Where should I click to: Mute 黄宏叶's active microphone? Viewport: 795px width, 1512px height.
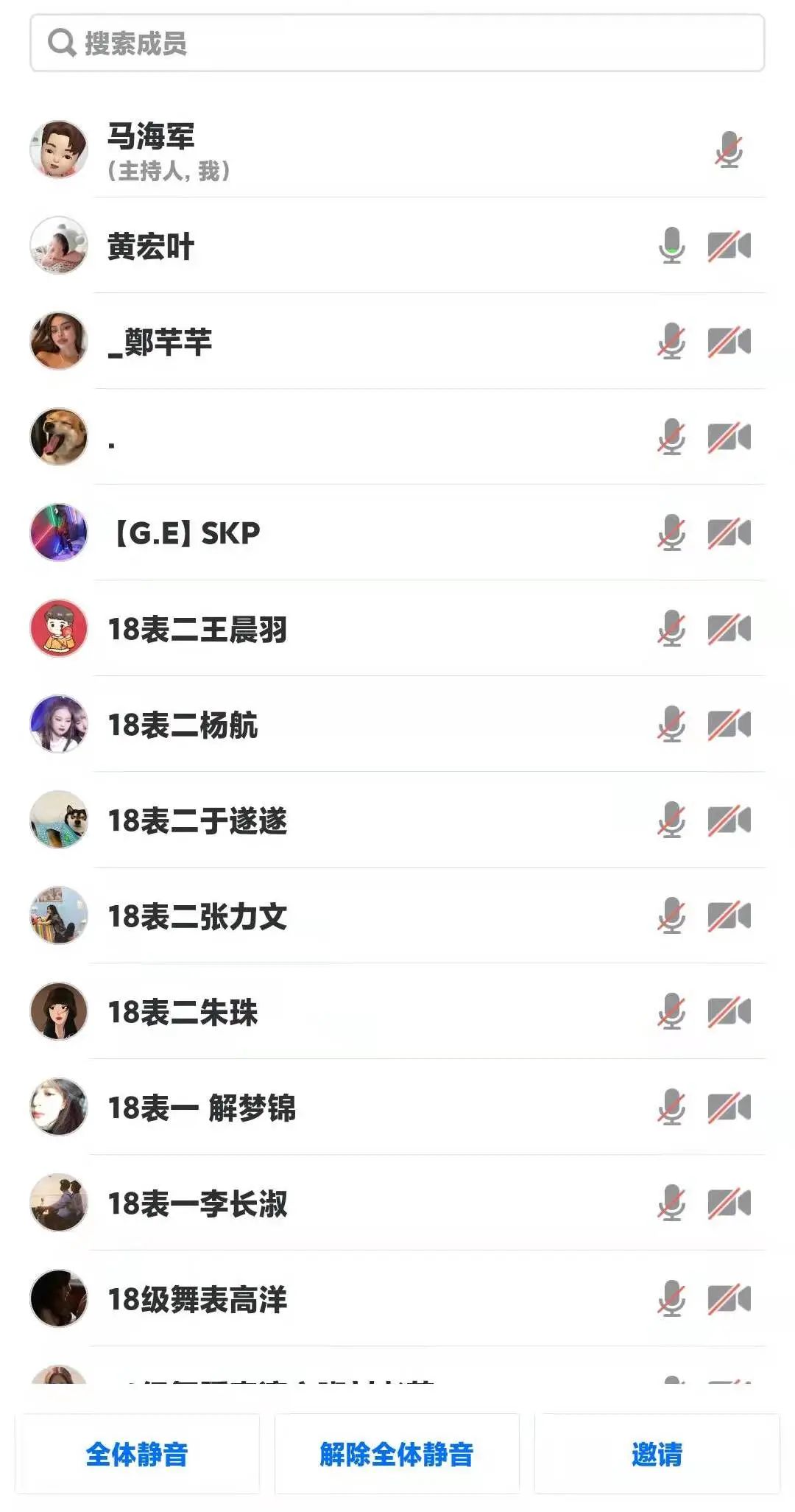pyautogui.click(x=671, y=246)
